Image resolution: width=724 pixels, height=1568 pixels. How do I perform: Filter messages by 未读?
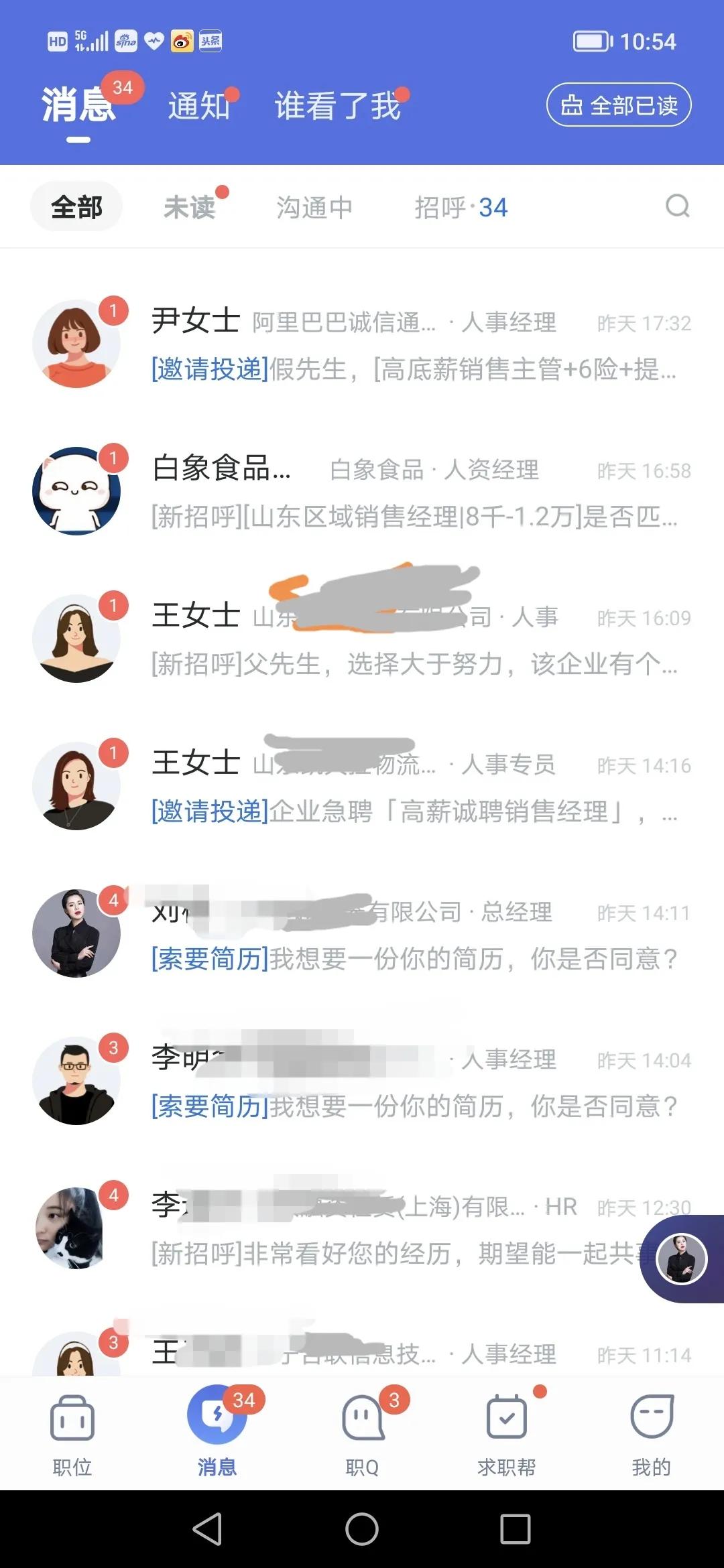click(190, 207)
